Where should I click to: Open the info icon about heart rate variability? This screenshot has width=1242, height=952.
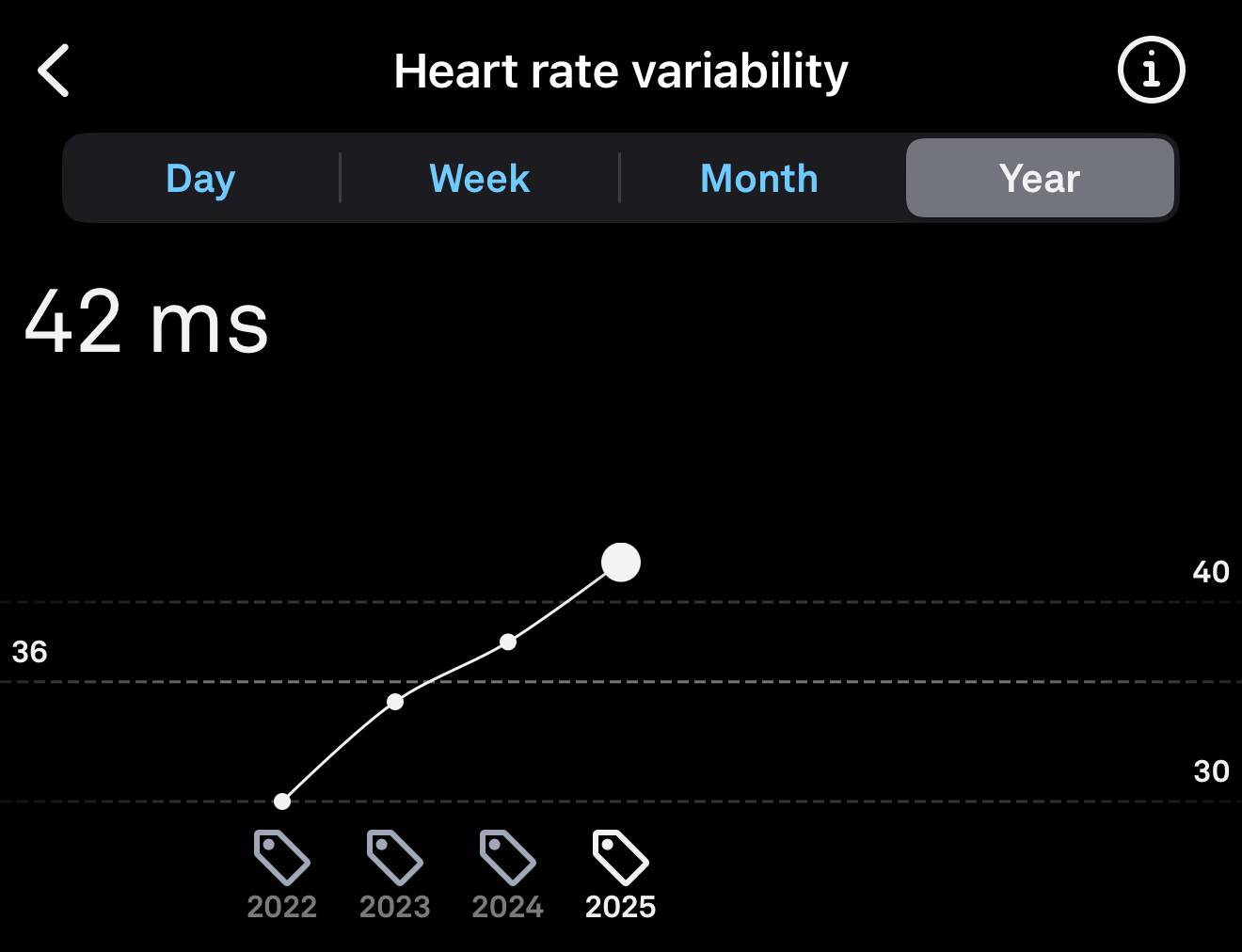(x=1151, y=71)
